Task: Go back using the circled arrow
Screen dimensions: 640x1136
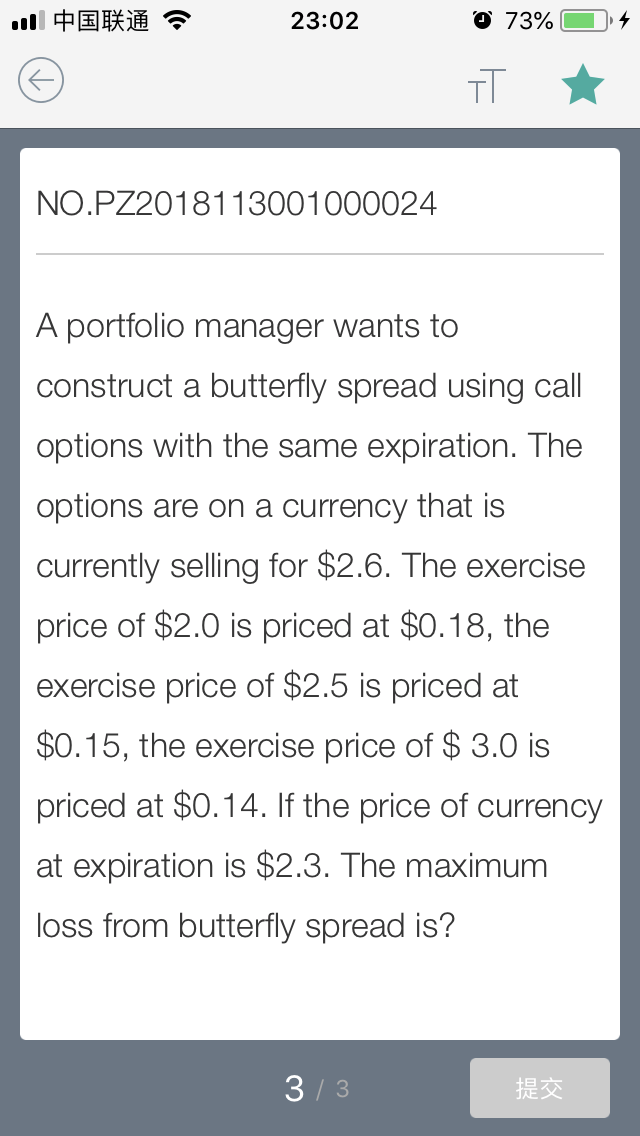Action: 41,80
